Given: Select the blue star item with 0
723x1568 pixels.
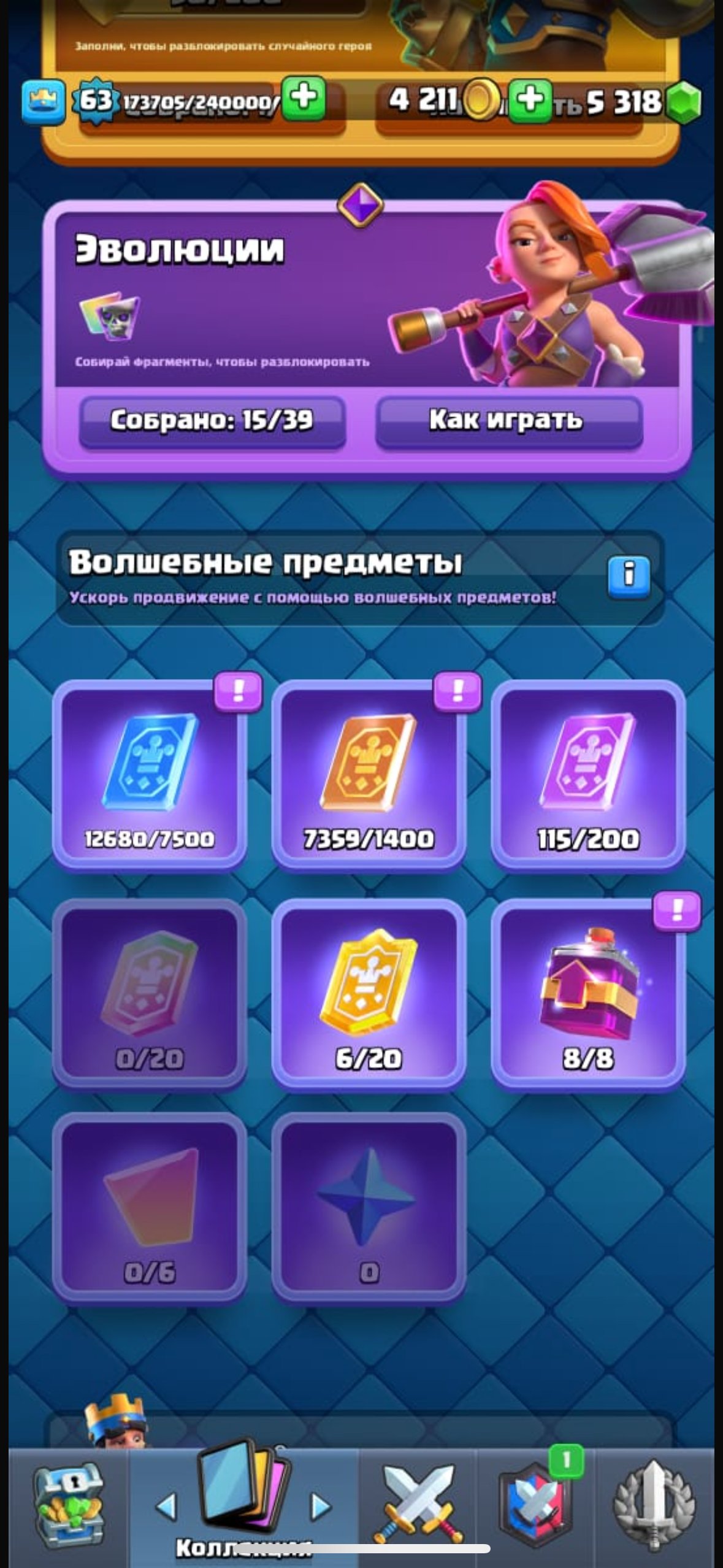Looking at the screenshot, I should coord(369,1207).
